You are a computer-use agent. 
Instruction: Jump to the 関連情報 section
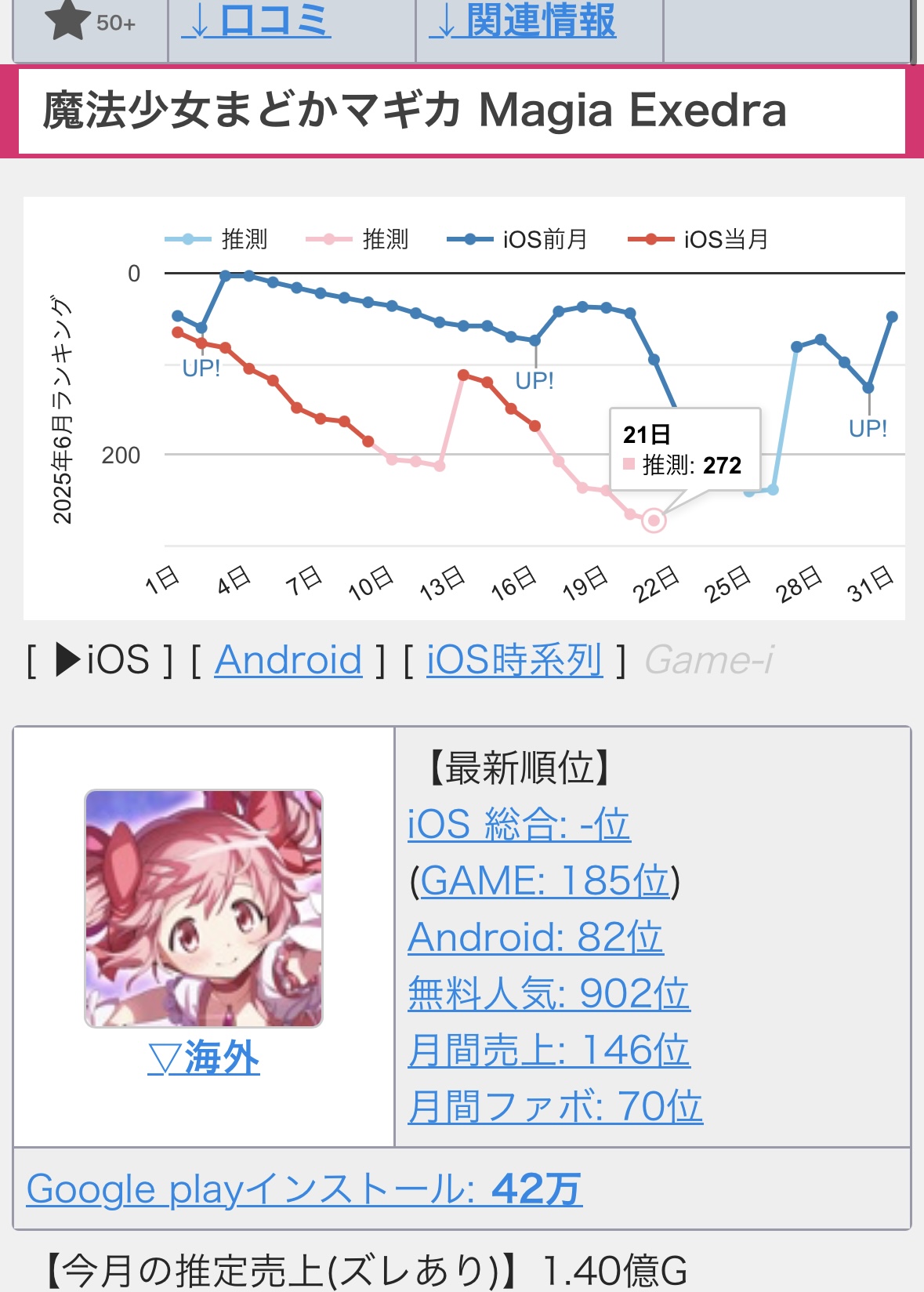523,21
